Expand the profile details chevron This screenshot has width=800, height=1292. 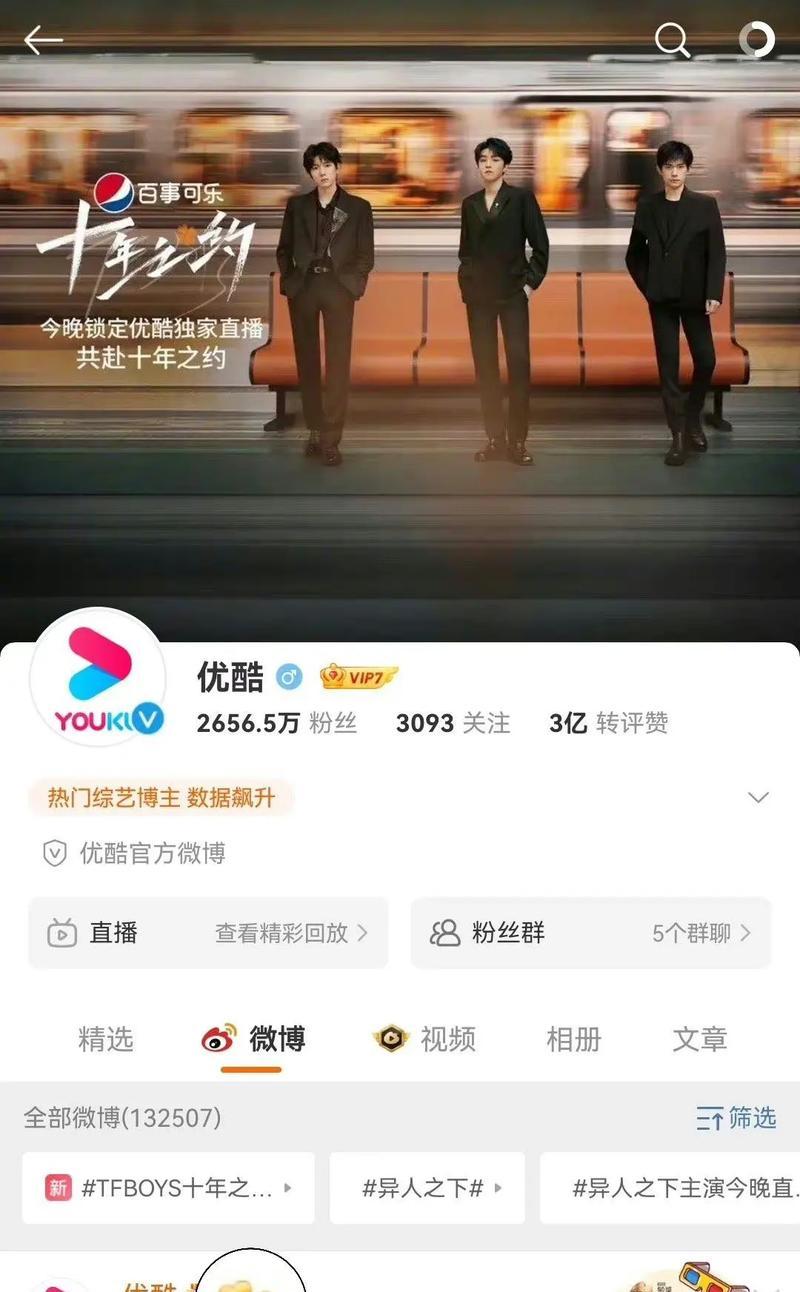pyautogui.click(x=759, y=797)
